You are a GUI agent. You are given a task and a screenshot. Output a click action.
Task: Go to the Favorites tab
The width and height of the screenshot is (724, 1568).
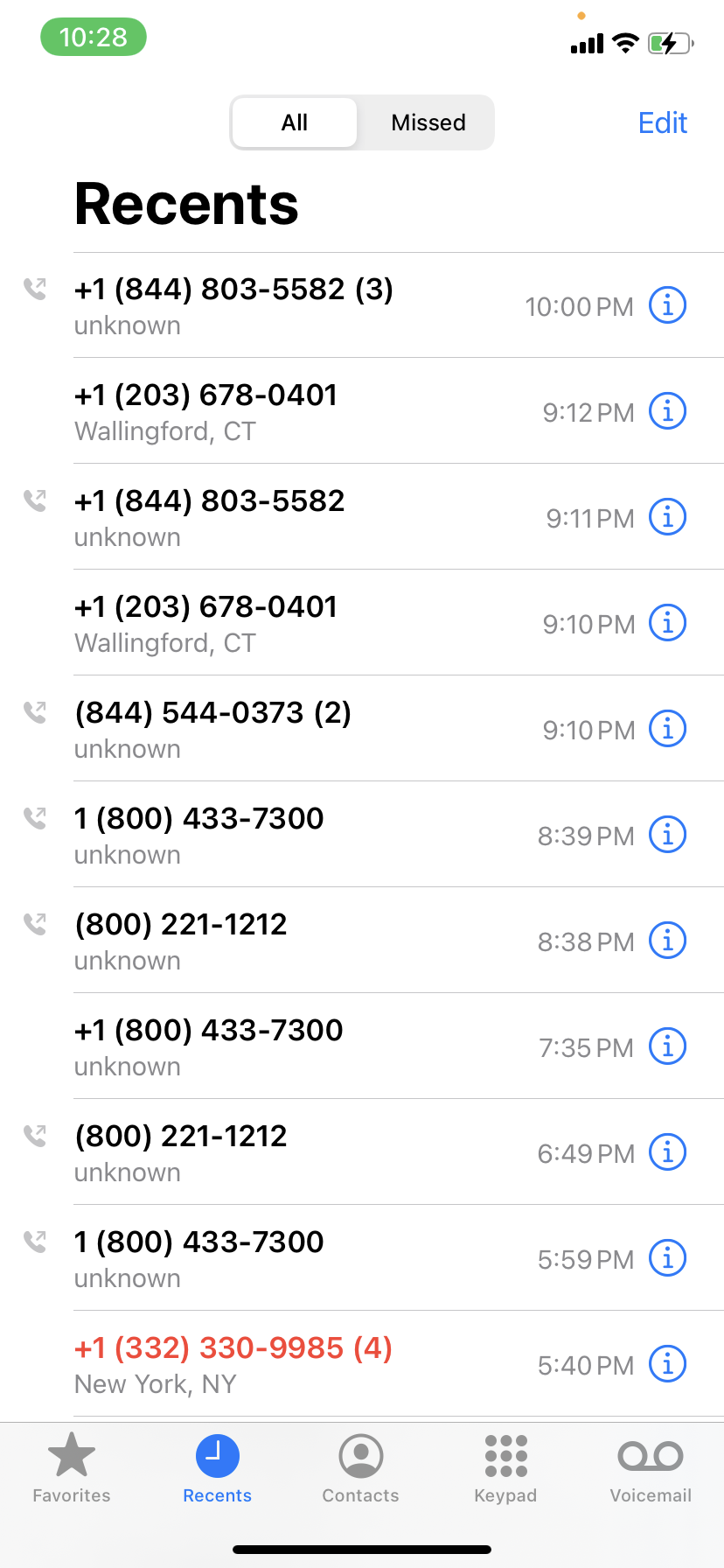72,1468
